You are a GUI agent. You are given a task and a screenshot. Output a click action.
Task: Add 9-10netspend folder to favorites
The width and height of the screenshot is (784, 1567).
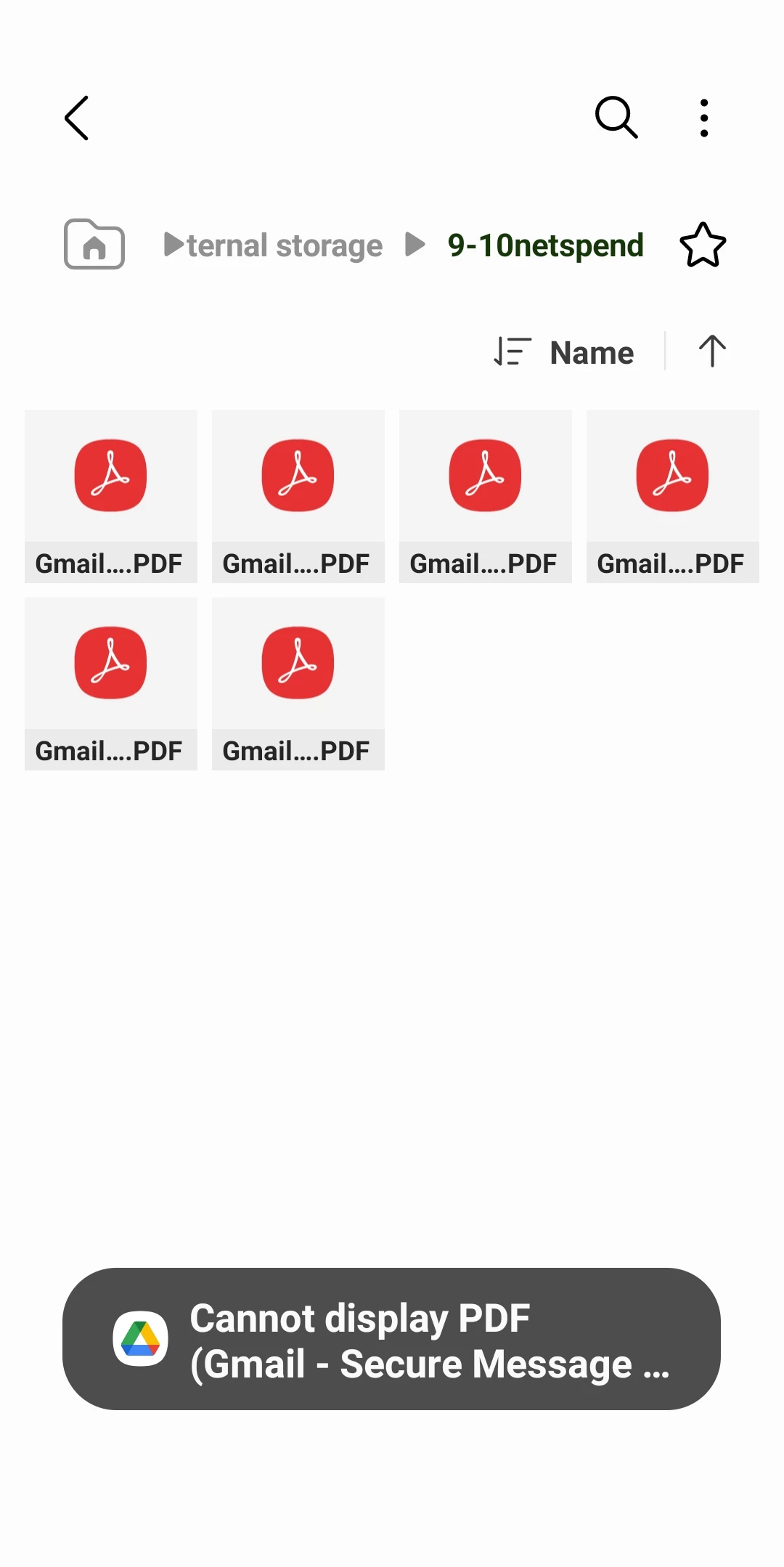703,245
